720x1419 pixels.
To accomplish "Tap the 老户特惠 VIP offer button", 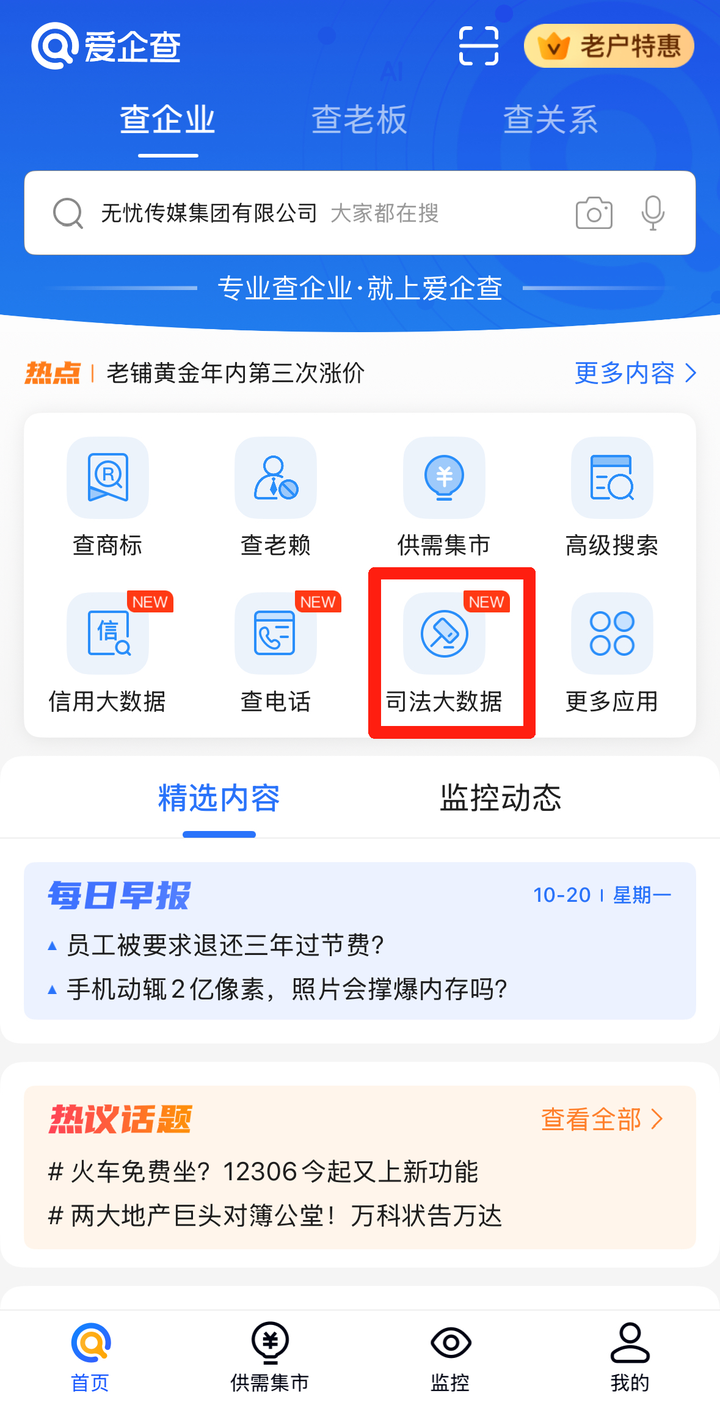I will point(609,46).
